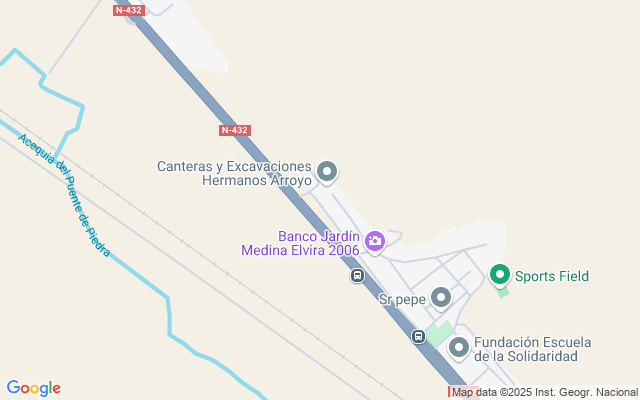Select the bus stop beside Fundación Escuela

coord(419,337)
